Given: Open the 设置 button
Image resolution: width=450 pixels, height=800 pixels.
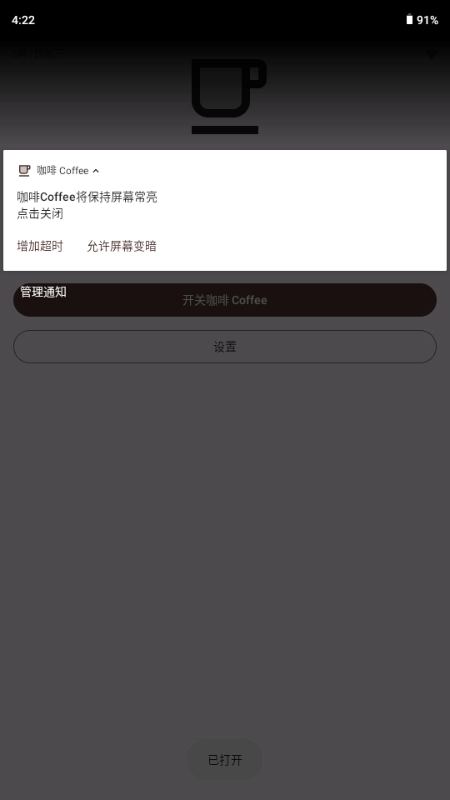Looking at the screenshot, I should [224, 347].
